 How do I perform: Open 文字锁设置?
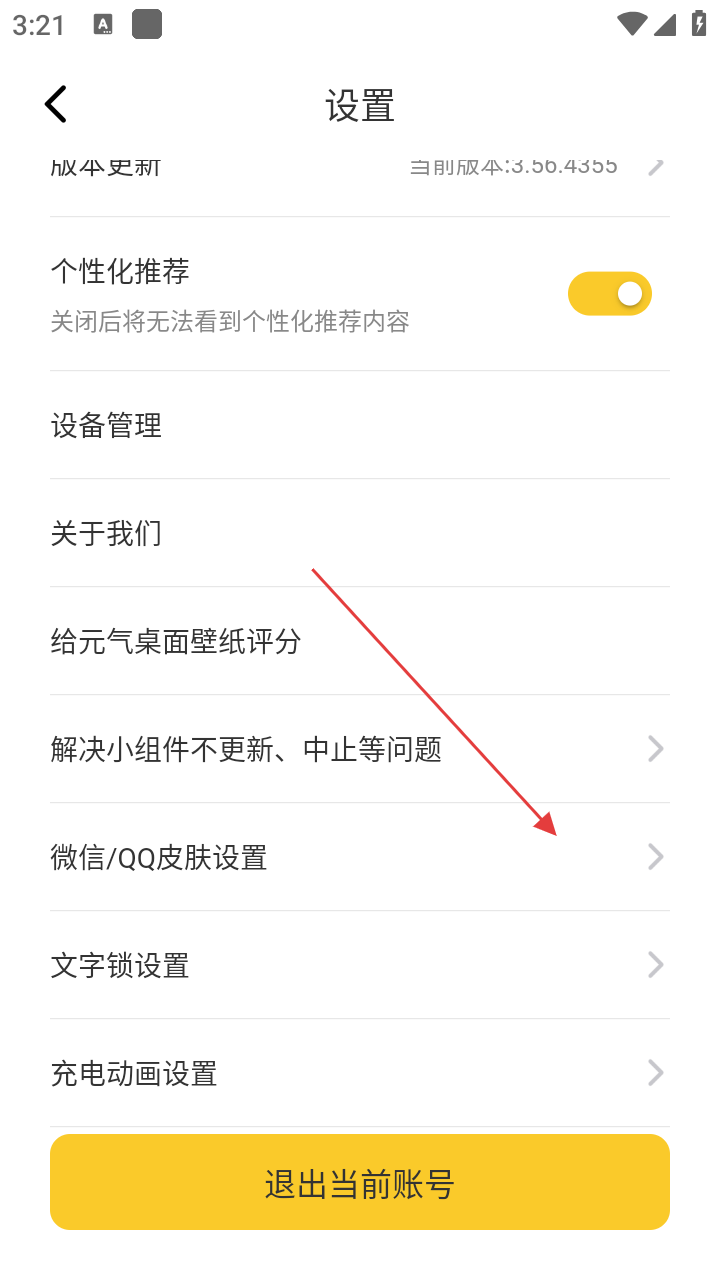[360, 965]
